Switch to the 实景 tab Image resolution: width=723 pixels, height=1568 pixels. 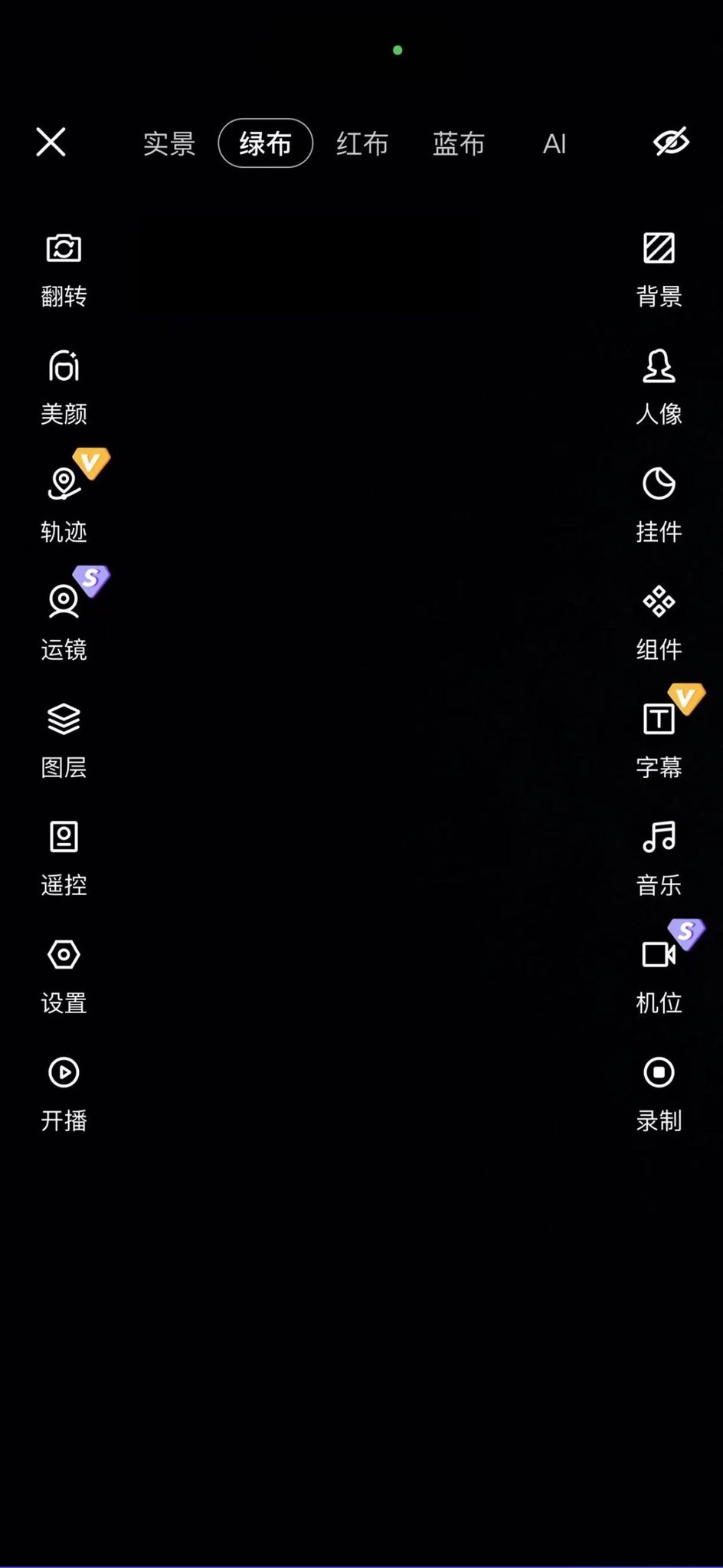(169, 143)
